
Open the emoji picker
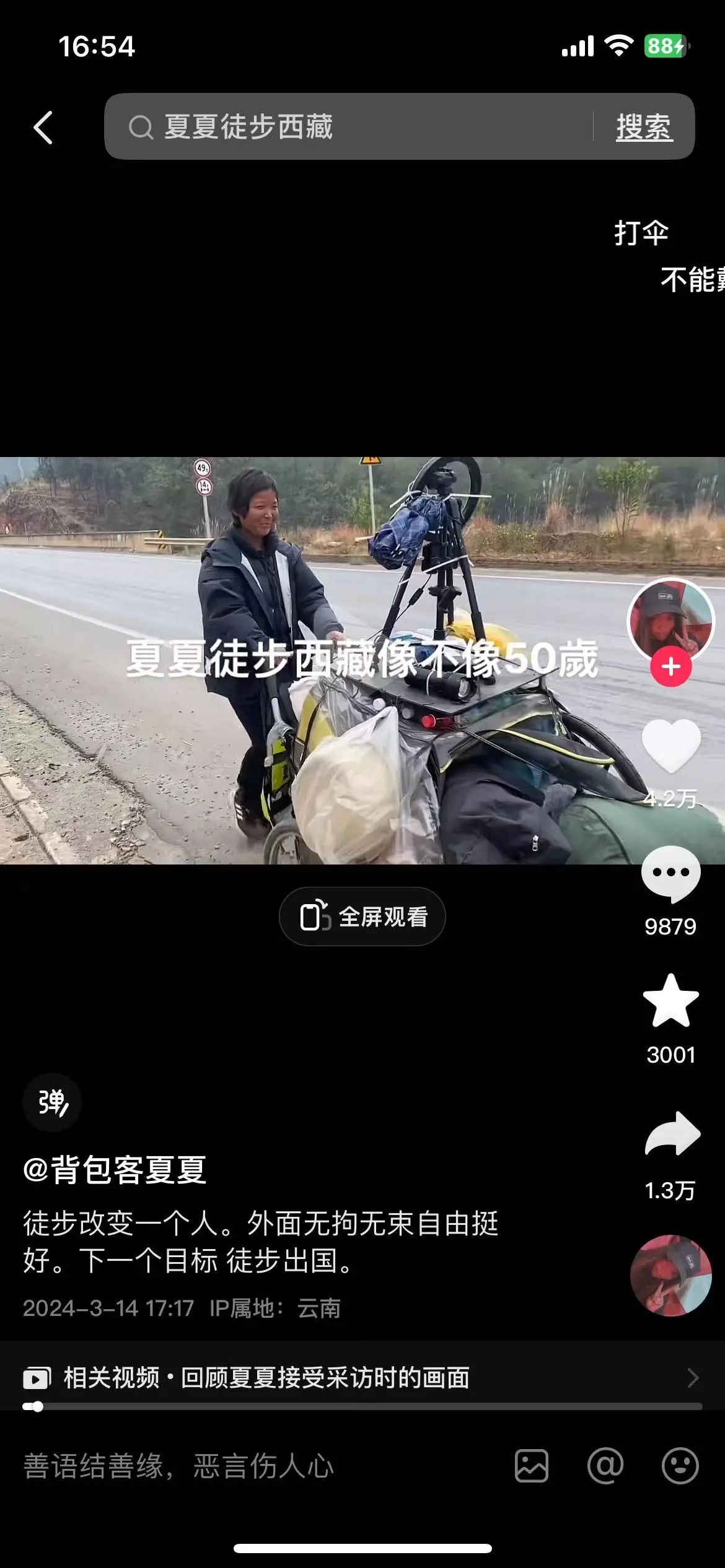(x=680, y=1466)
